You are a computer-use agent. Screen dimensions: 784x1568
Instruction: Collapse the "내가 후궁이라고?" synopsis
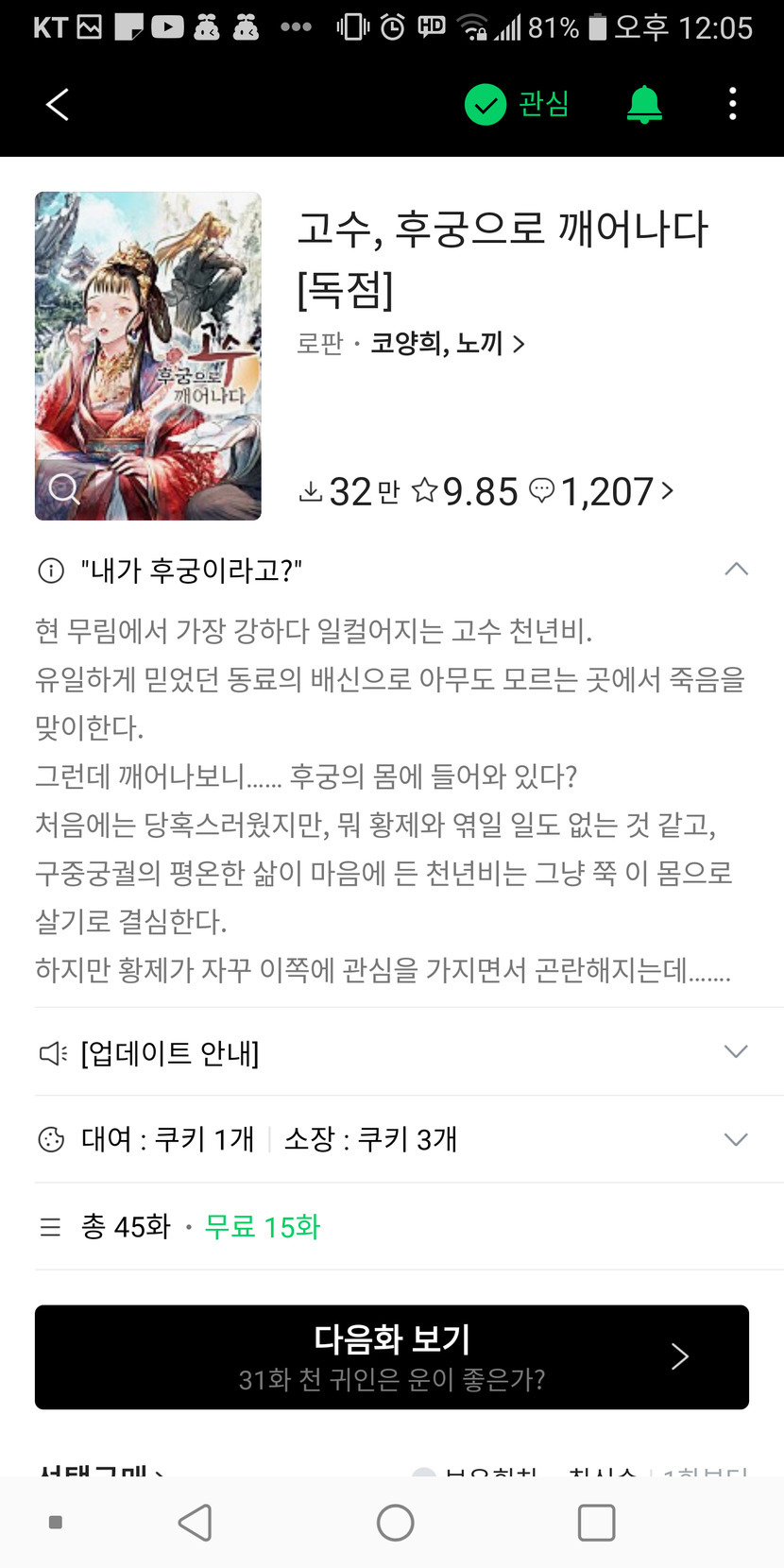[x=736, y=570]
